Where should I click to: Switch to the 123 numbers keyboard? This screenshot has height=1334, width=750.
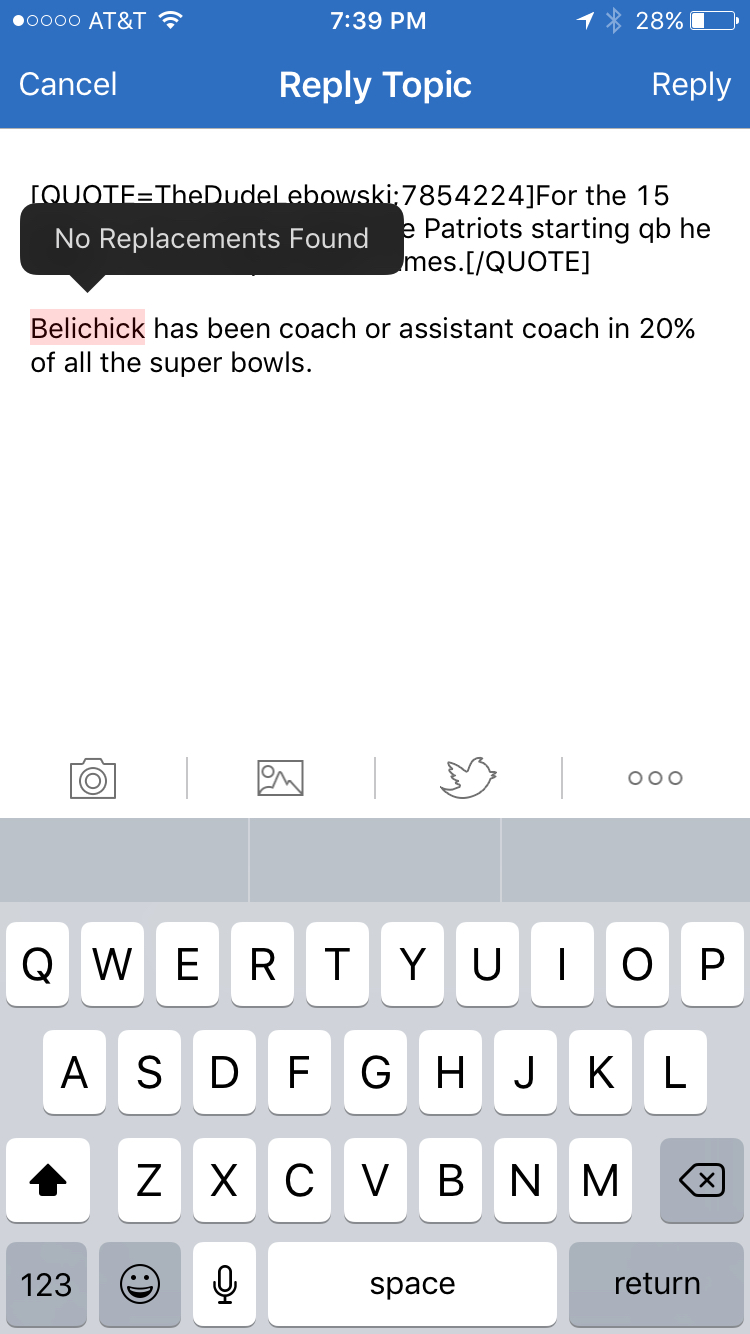46,1284
